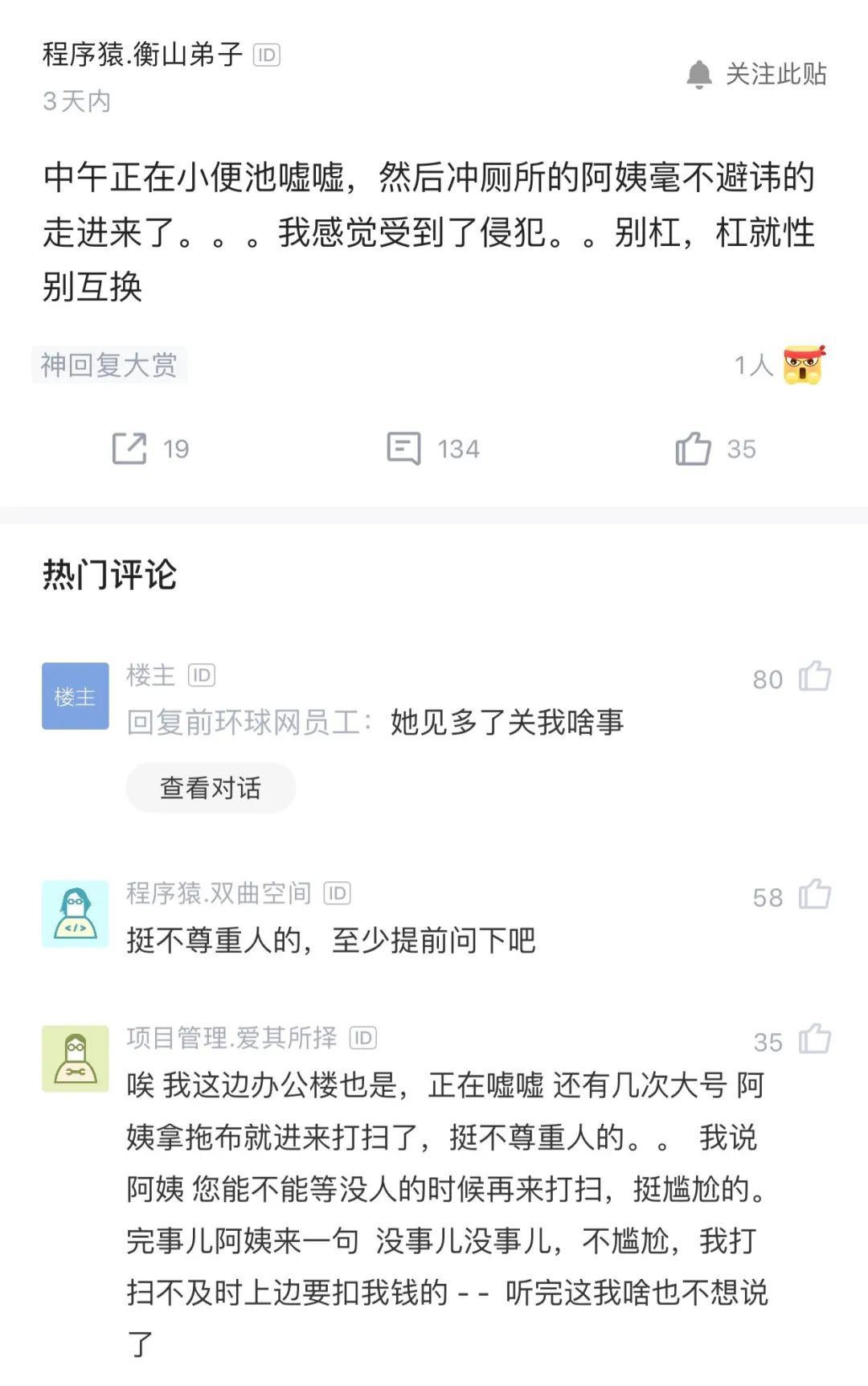Open the comments icon showing 134
Viewport: 868px width, 1386px height.
403,449
